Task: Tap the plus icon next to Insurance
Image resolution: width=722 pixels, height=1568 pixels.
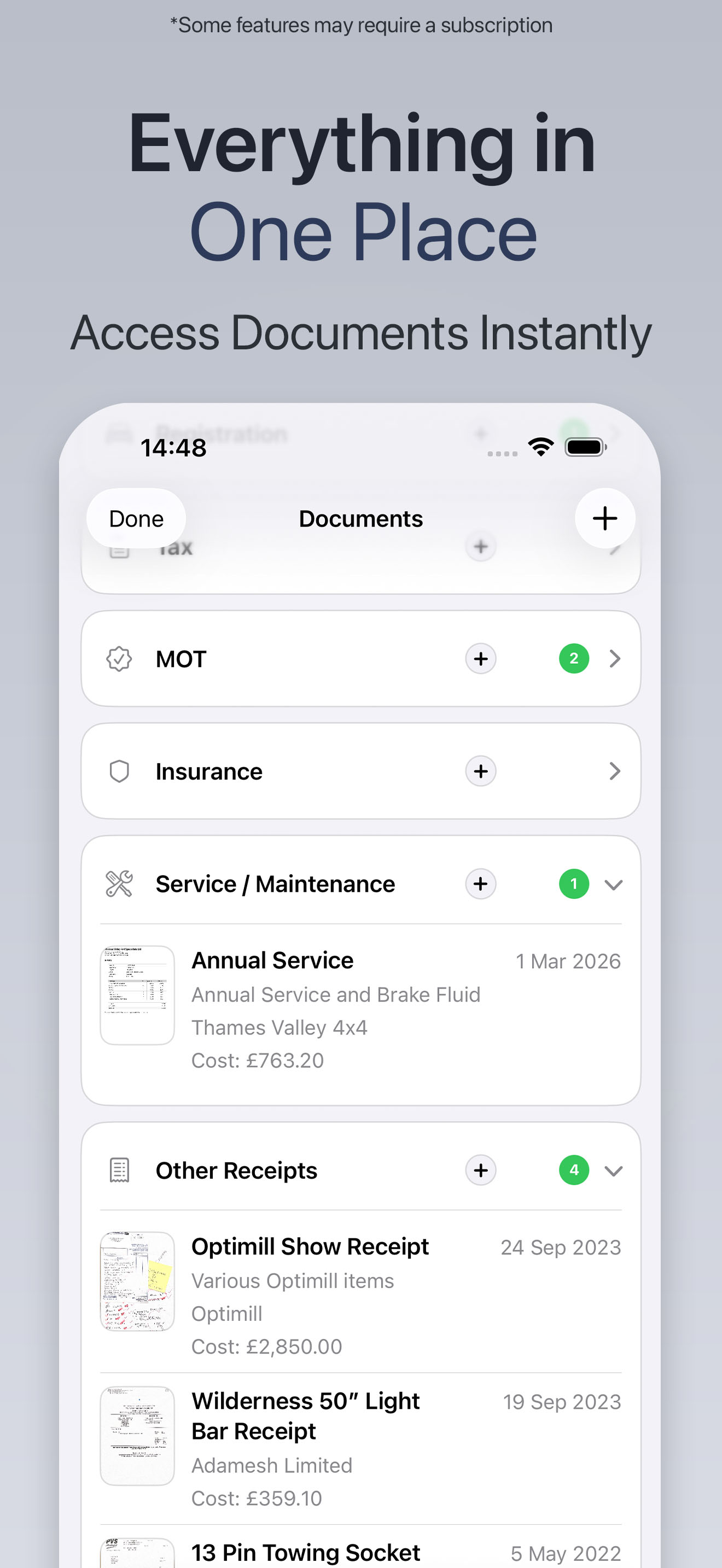Action: click(480, 771)
